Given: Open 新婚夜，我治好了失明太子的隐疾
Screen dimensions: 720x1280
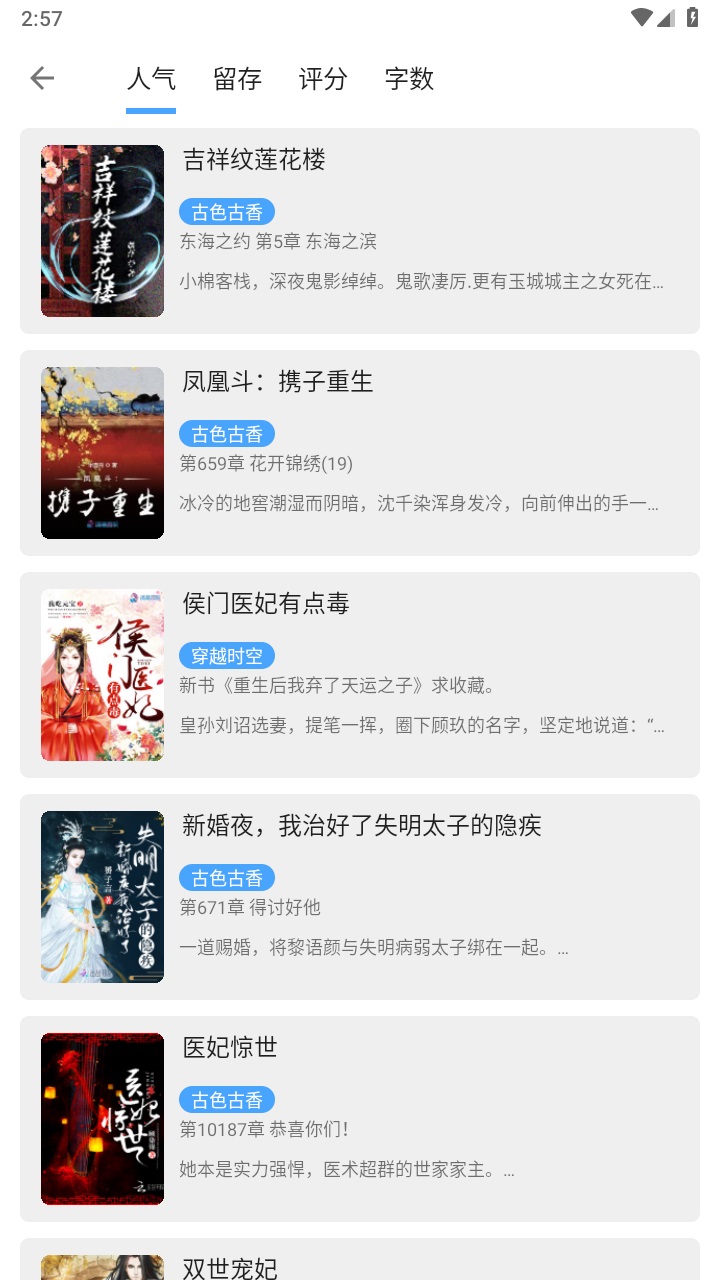Looking at the screenshot, I should coord(360,897).
